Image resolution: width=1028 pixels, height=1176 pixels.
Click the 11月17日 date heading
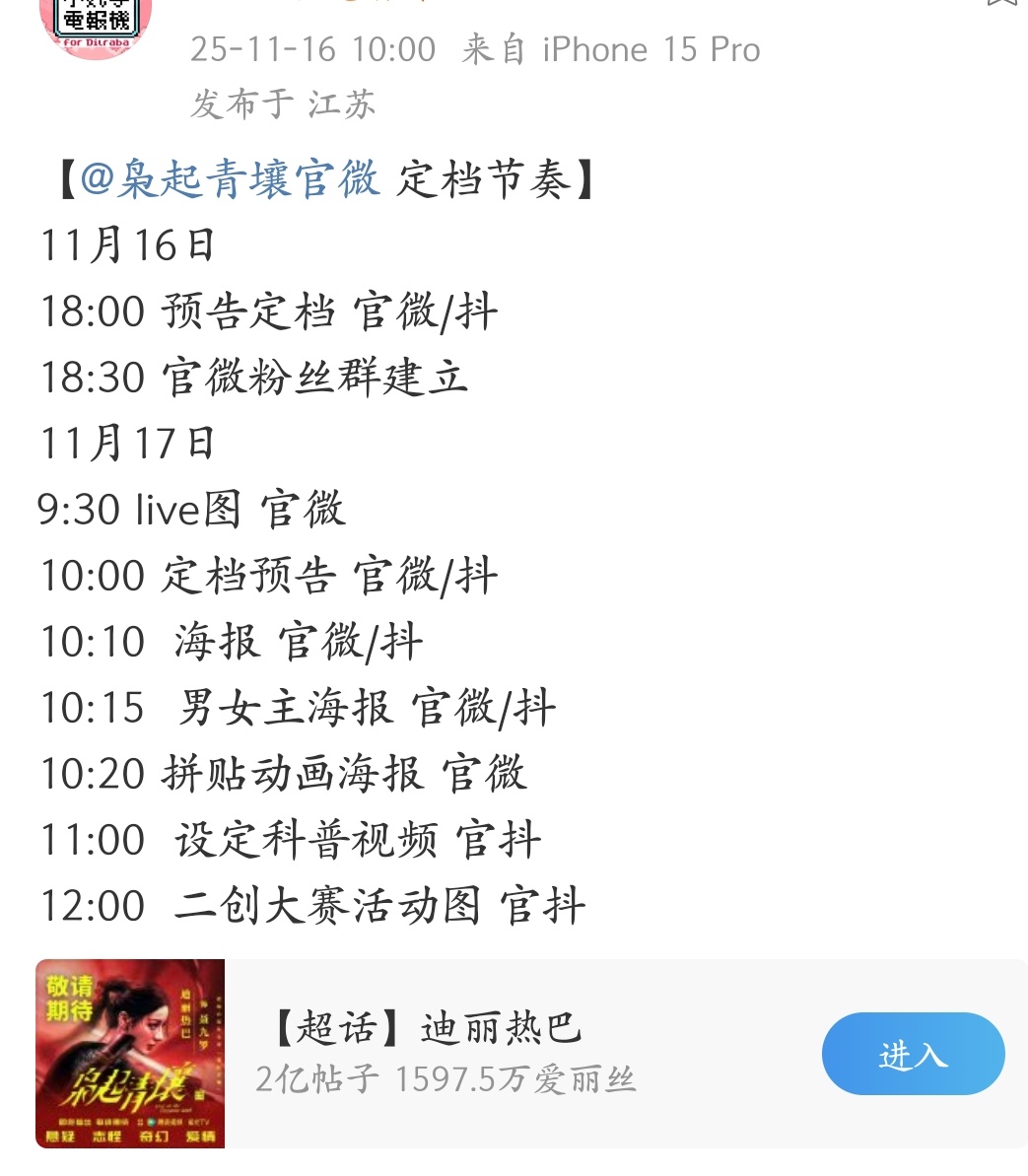[125, 443]
